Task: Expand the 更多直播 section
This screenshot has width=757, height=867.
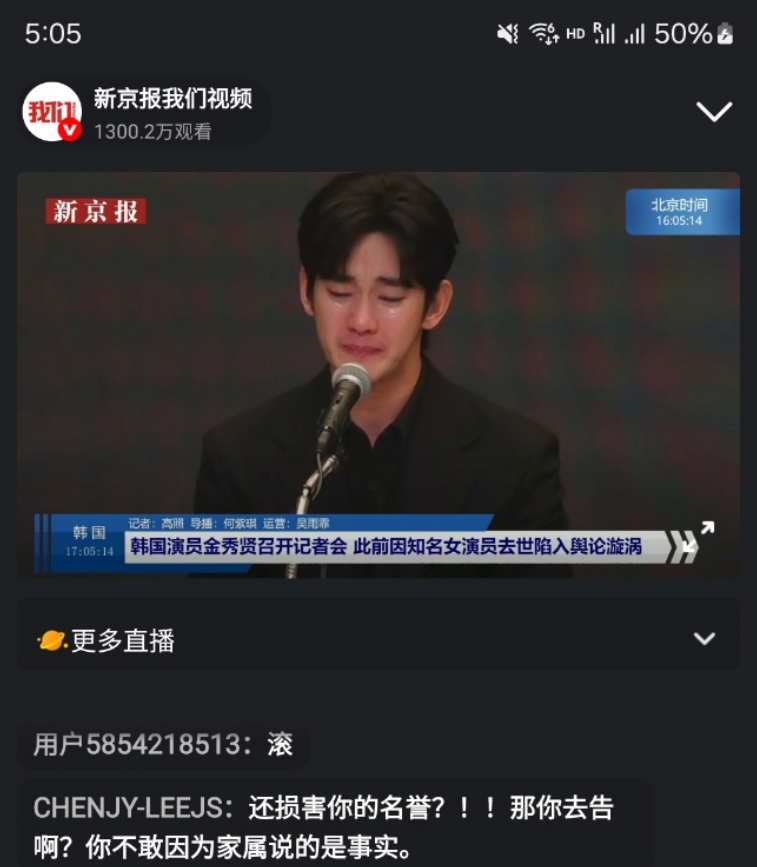Action: pos(704,639)
